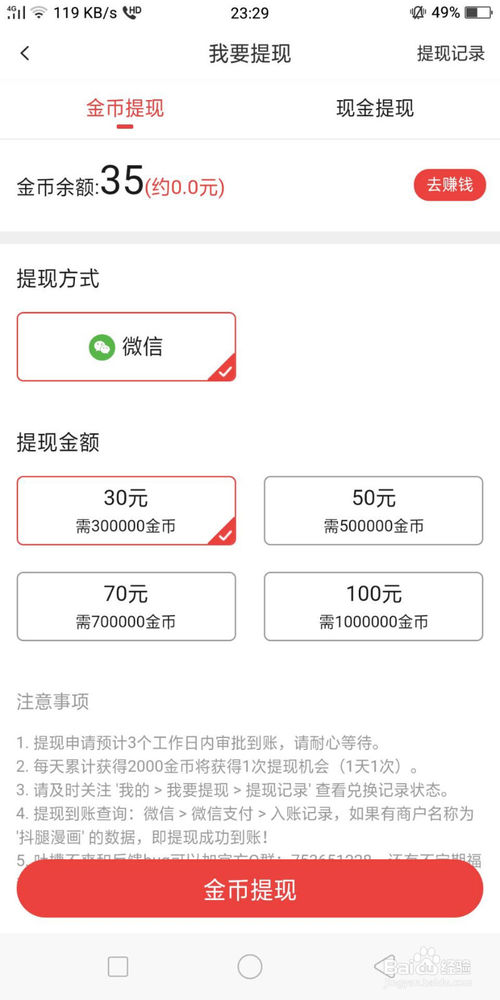This screenshot has width=500, height=1000.
Task: Tap the 去赚钱 button
Action: [450, 185]
